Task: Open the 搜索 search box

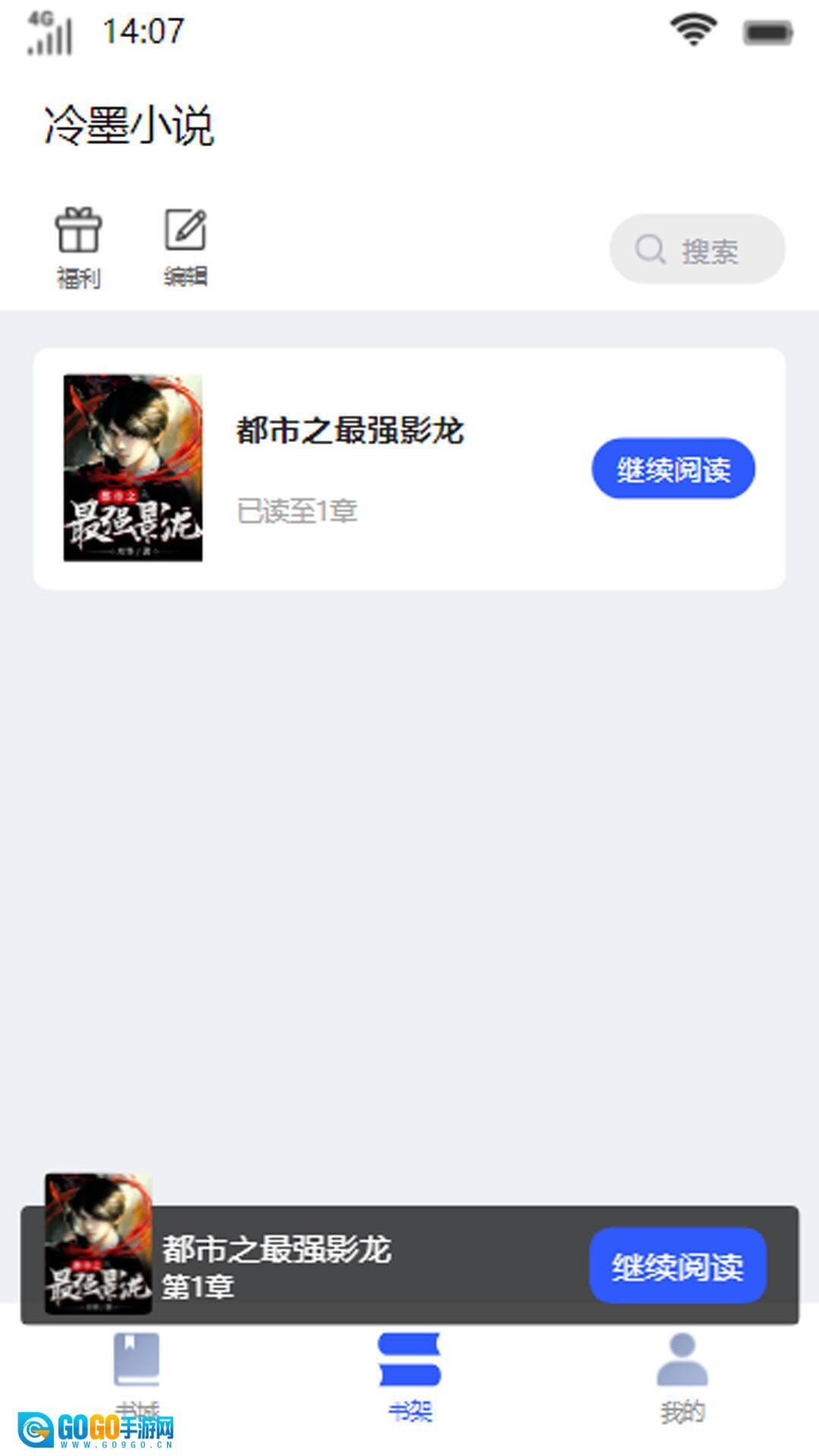Action: tap(697, 249)
